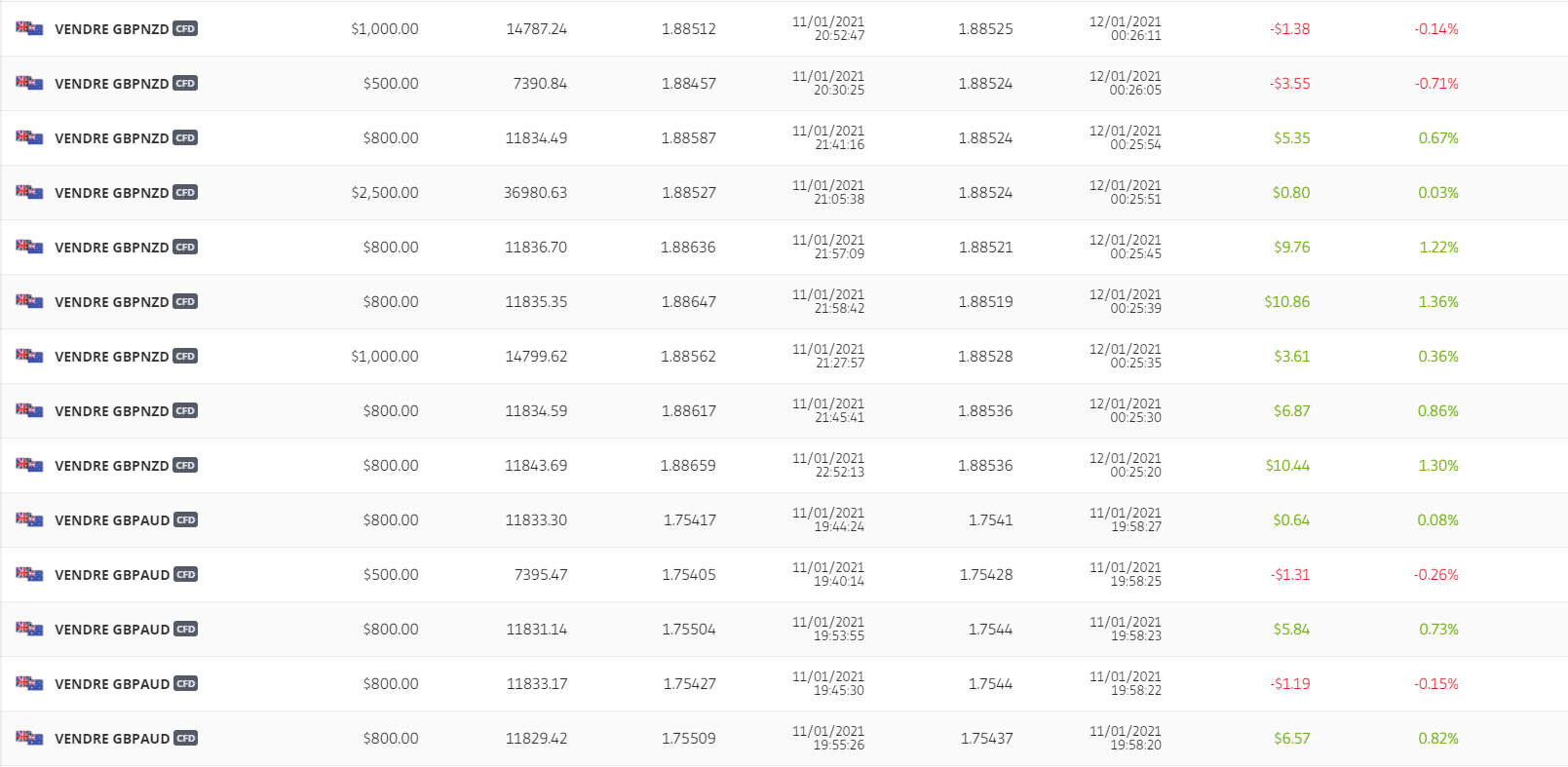The image size is (1568, 767).
Task: Open the GBPNZD trade with -$3.55 loss
Action: pyautogui.click(x=784, y=84)
